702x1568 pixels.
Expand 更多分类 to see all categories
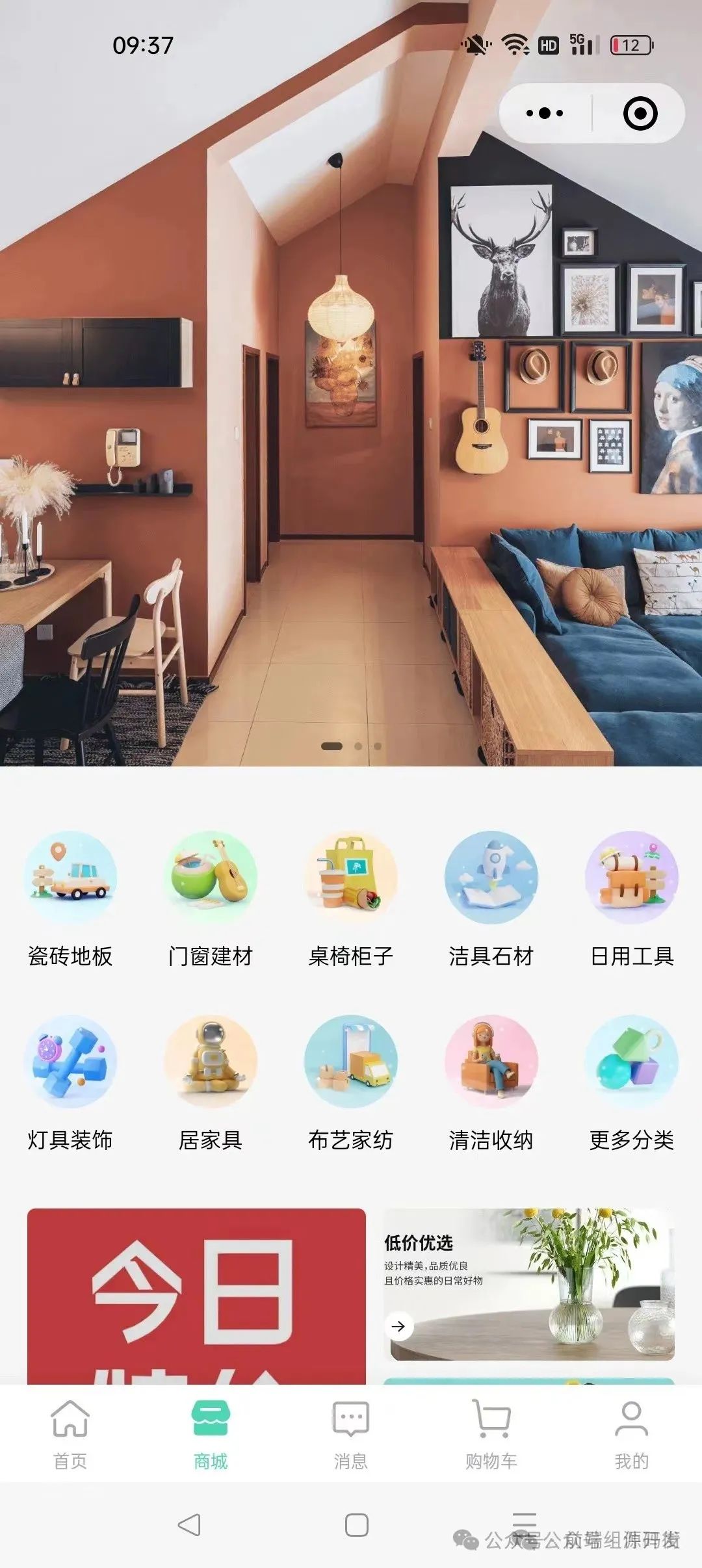tap(630, 1073)
